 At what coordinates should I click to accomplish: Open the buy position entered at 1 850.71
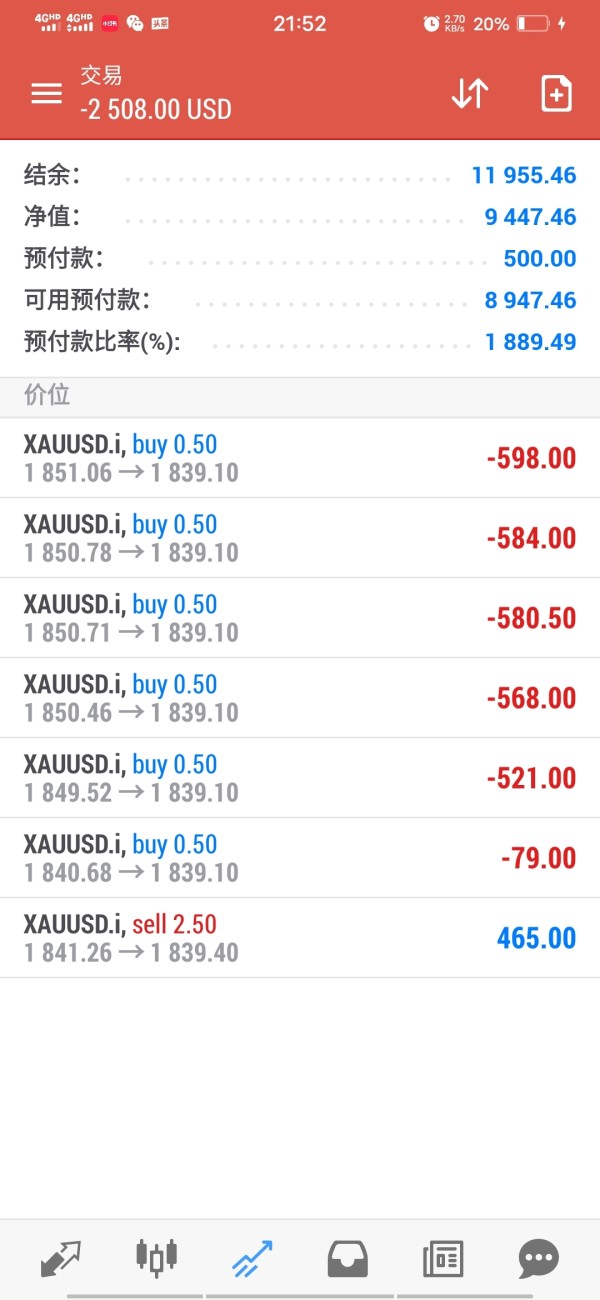pos(300,618)
